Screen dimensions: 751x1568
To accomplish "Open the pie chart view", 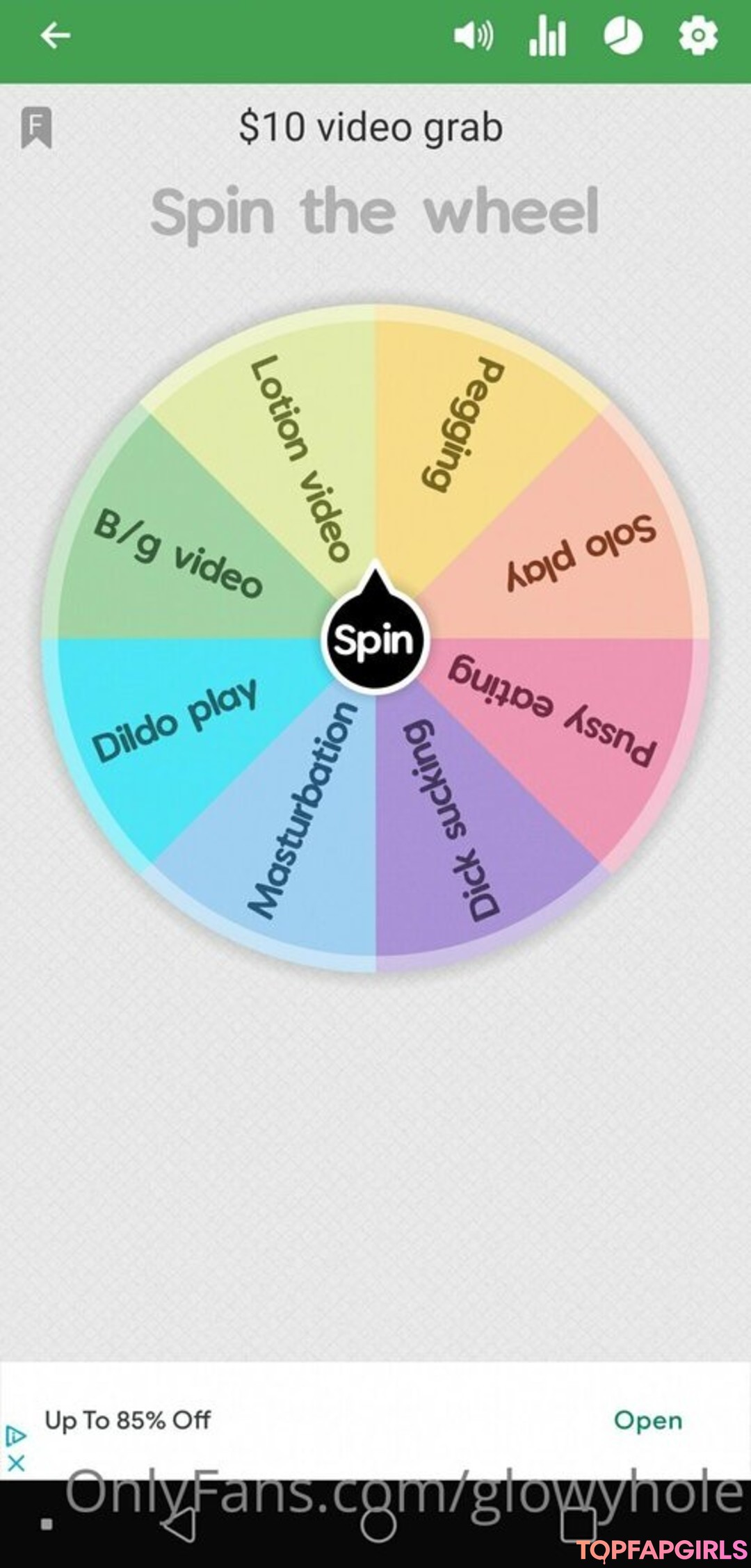I will coord(622,35).
